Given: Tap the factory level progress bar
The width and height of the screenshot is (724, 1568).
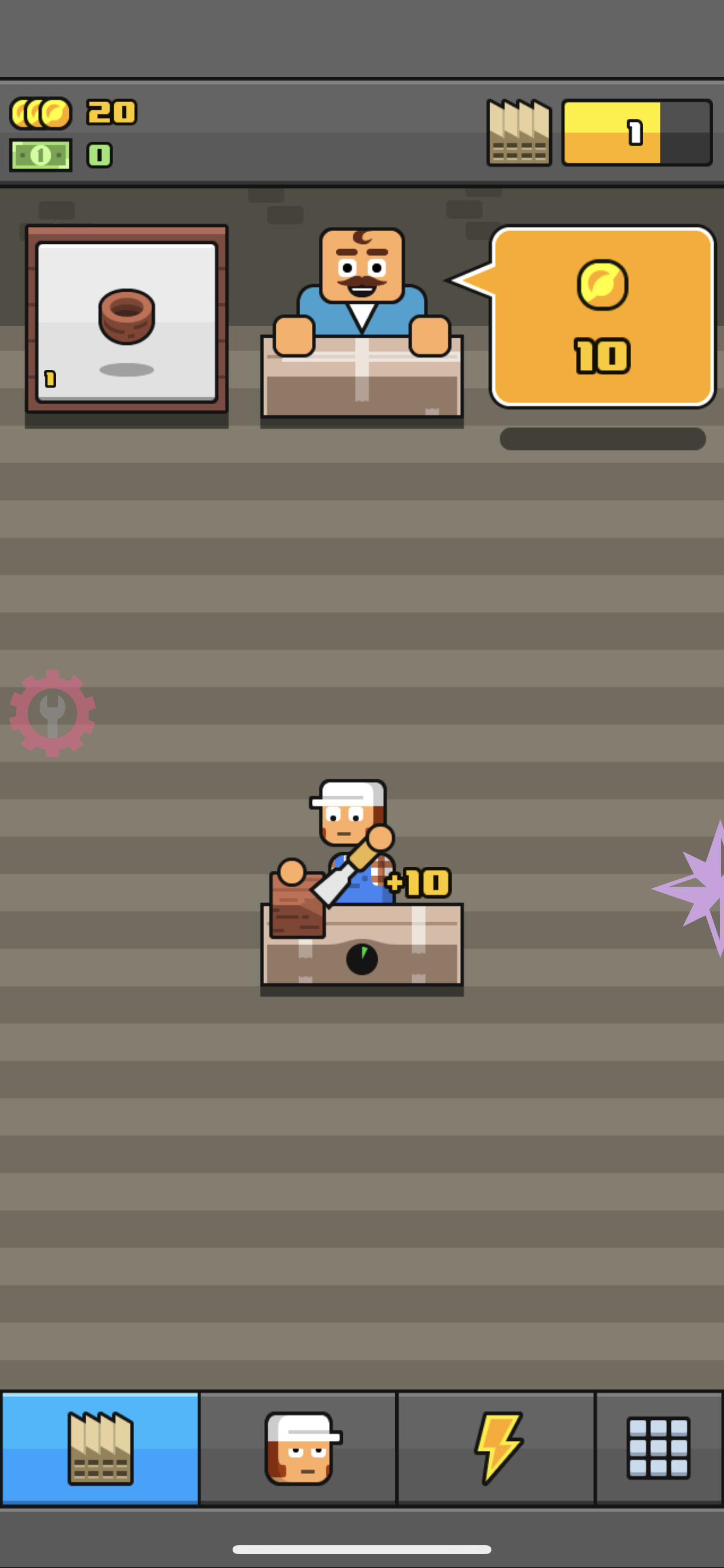Looking at the screenshot, I should click(636, 132).
